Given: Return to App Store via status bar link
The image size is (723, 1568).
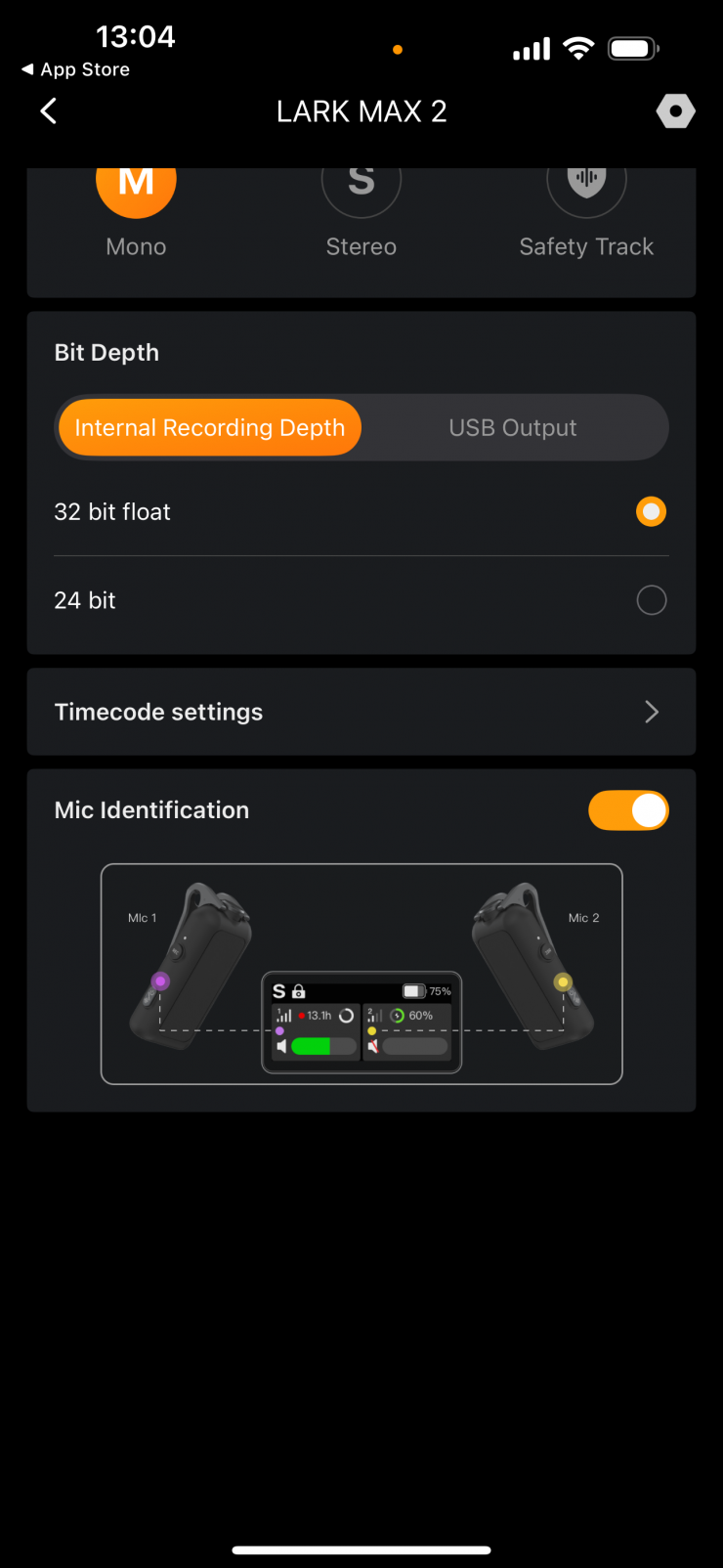Looking at the screenshot, I should pos(76,69).
